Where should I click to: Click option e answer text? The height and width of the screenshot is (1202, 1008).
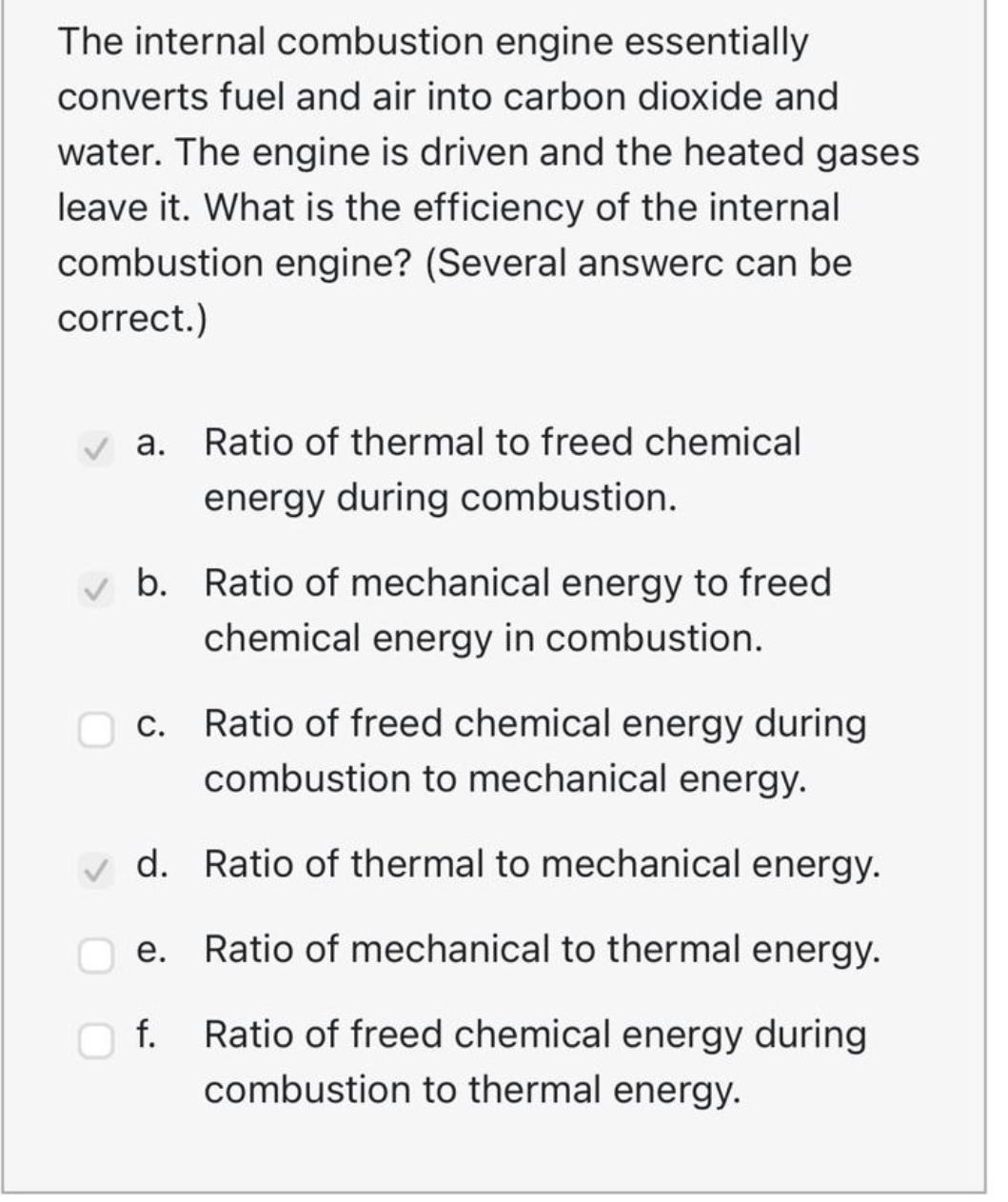(543, 950)
